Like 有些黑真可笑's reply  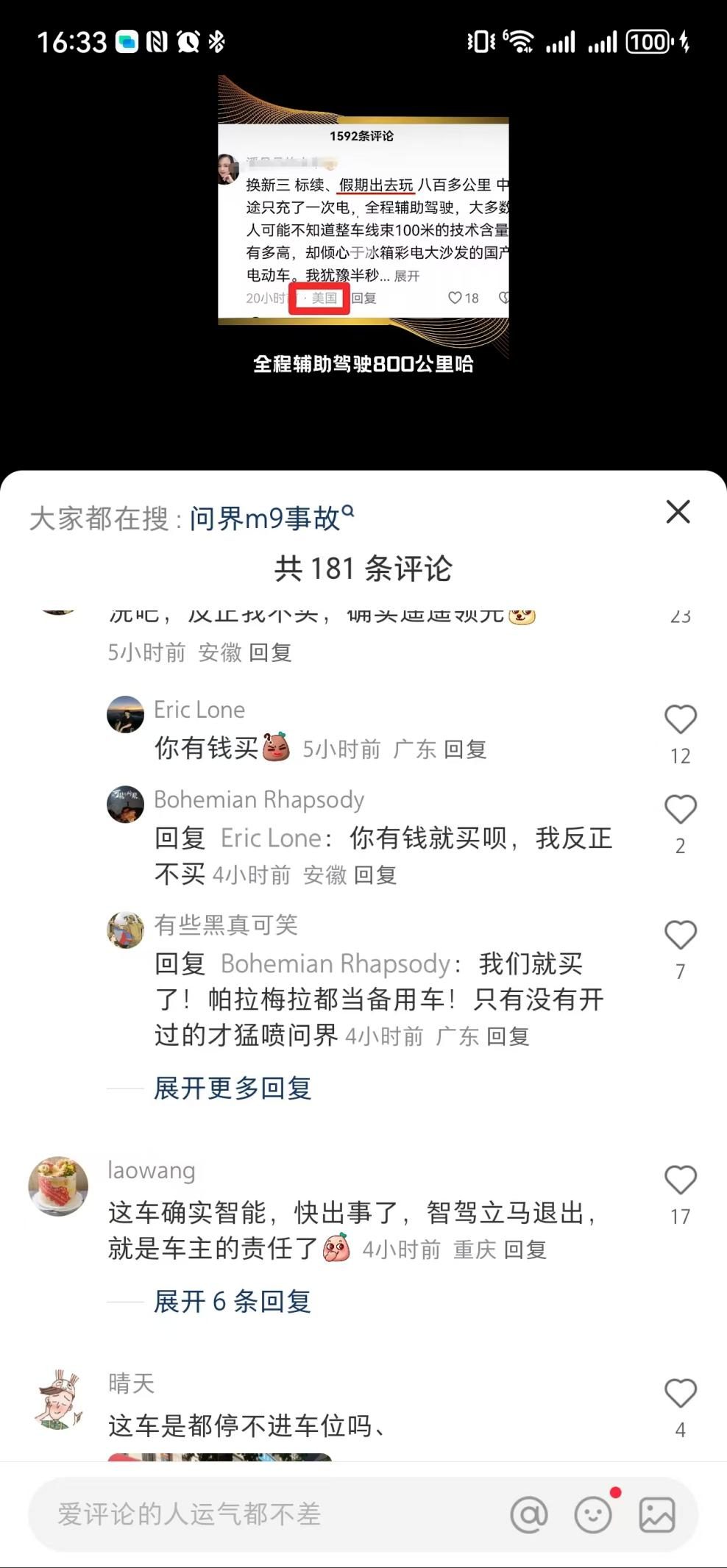tap(680, 936)
